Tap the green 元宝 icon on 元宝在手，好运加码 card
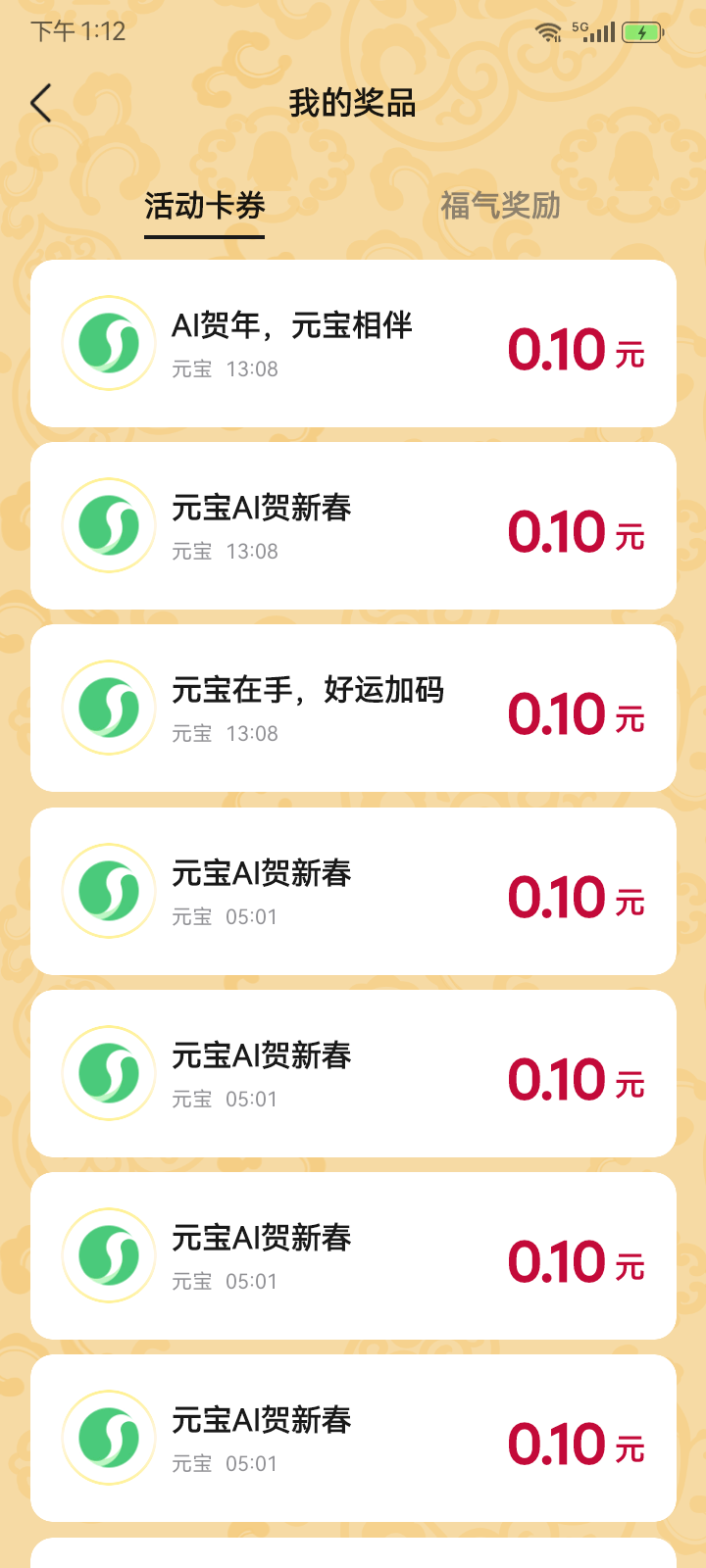Screen dimensions: 706x1568 tap(109, 707)
